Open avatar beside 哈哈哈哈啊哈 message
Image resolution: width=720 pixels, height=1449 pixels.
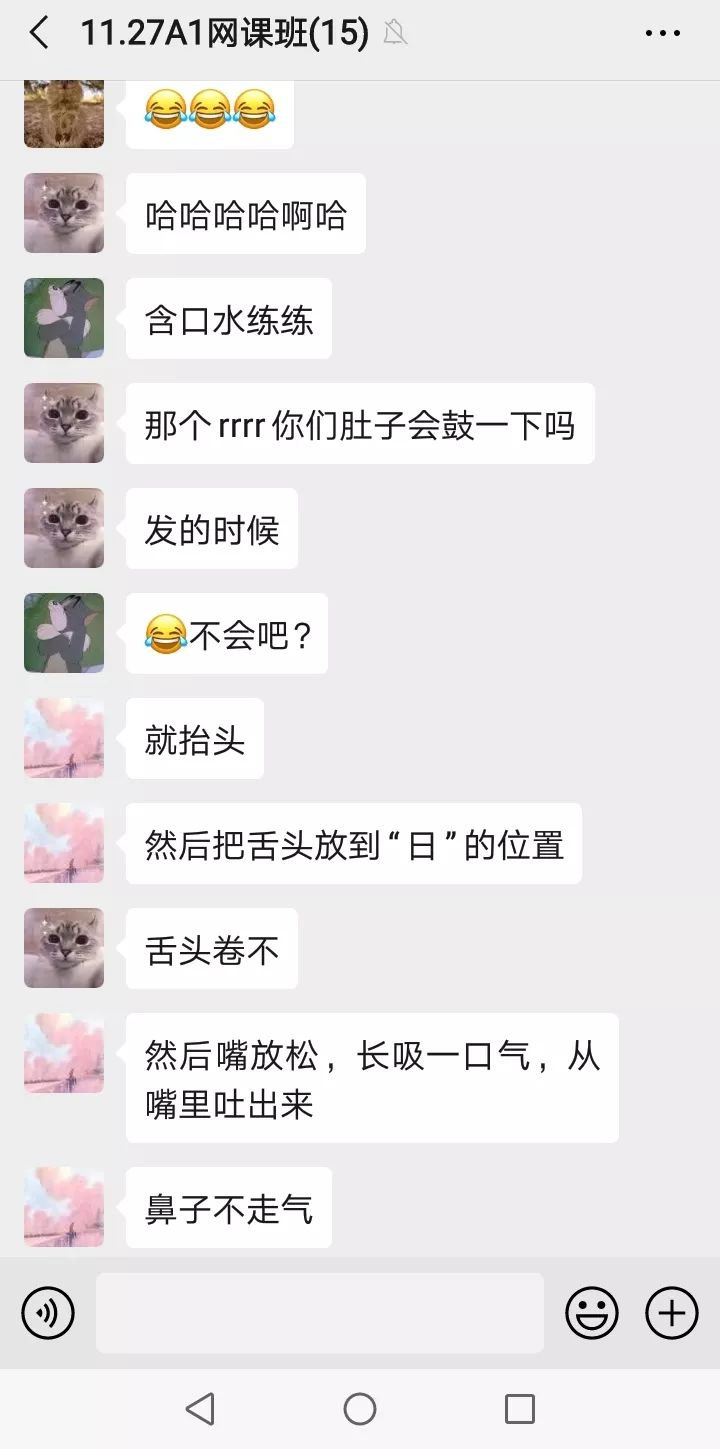point(64,213)
